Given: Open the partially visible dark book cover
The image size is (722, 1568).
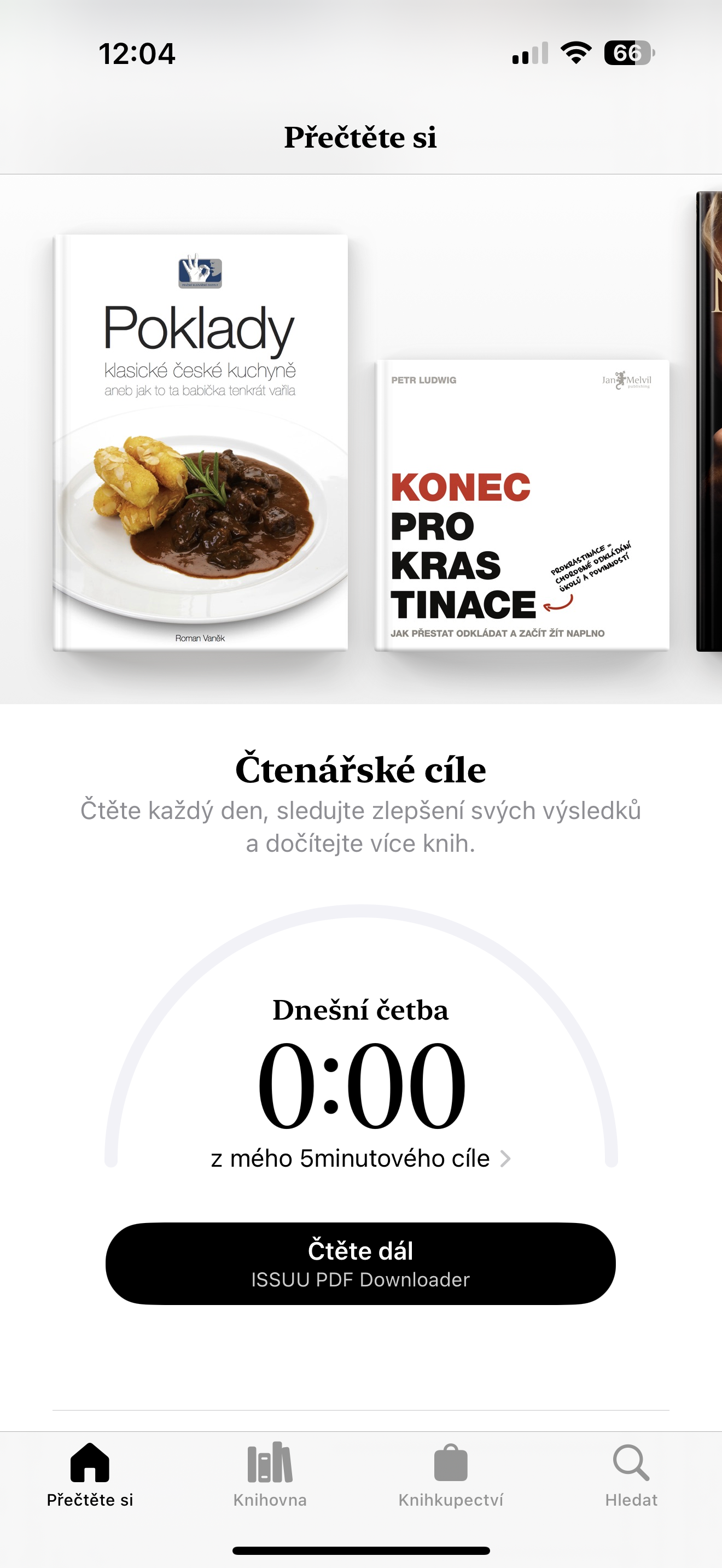Looking at the screenshot, I should [x=709, y=421].
